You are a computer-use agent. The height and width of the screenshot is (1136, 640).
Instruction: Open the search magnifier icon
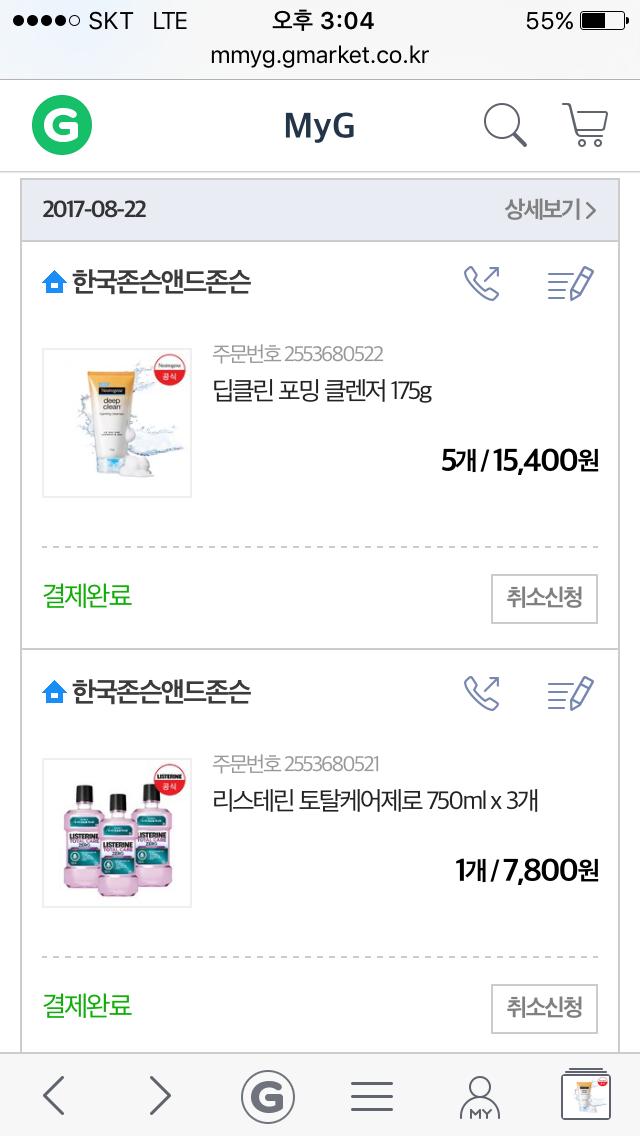pyautogui.click(x=505, y=126)
